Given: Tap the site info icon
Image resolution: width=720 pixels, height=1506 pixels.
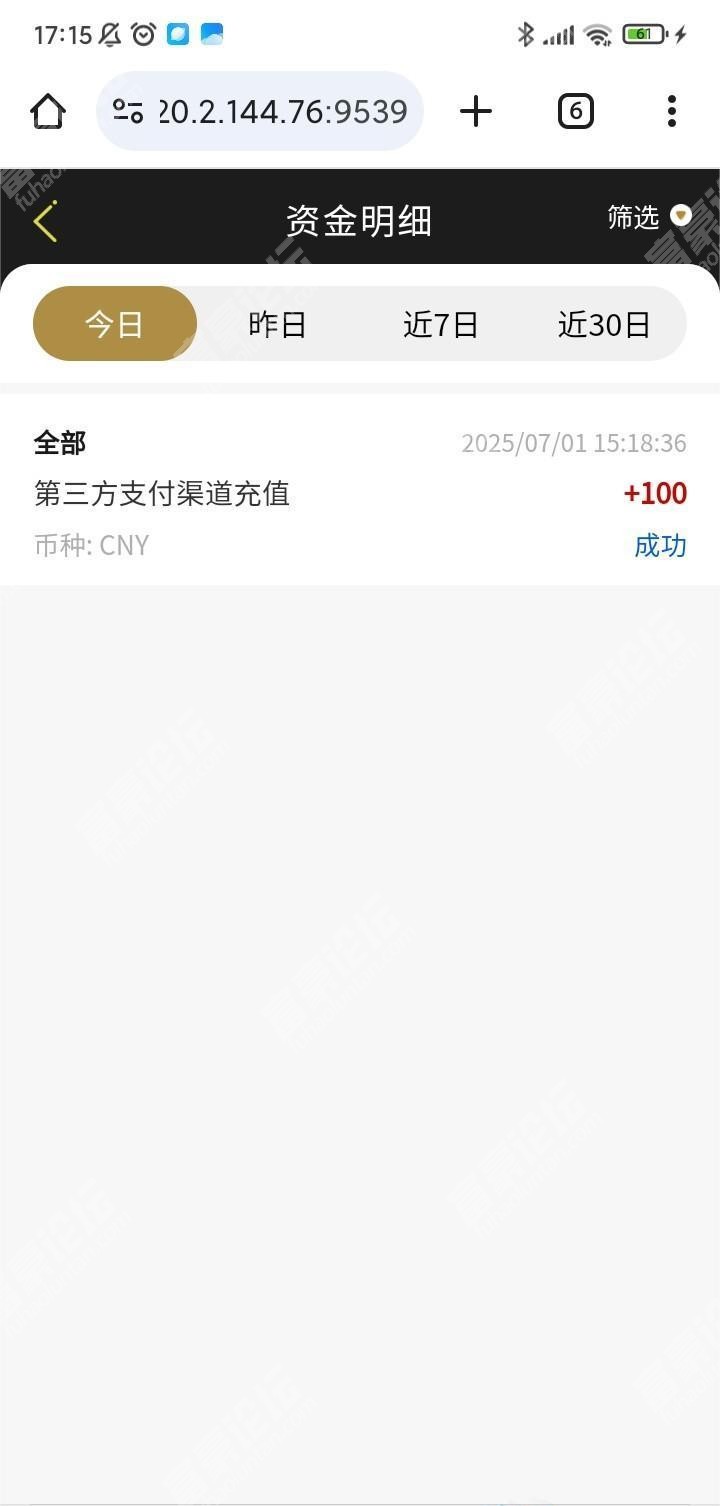Looking at the screenshot, I should coord(128,111).
